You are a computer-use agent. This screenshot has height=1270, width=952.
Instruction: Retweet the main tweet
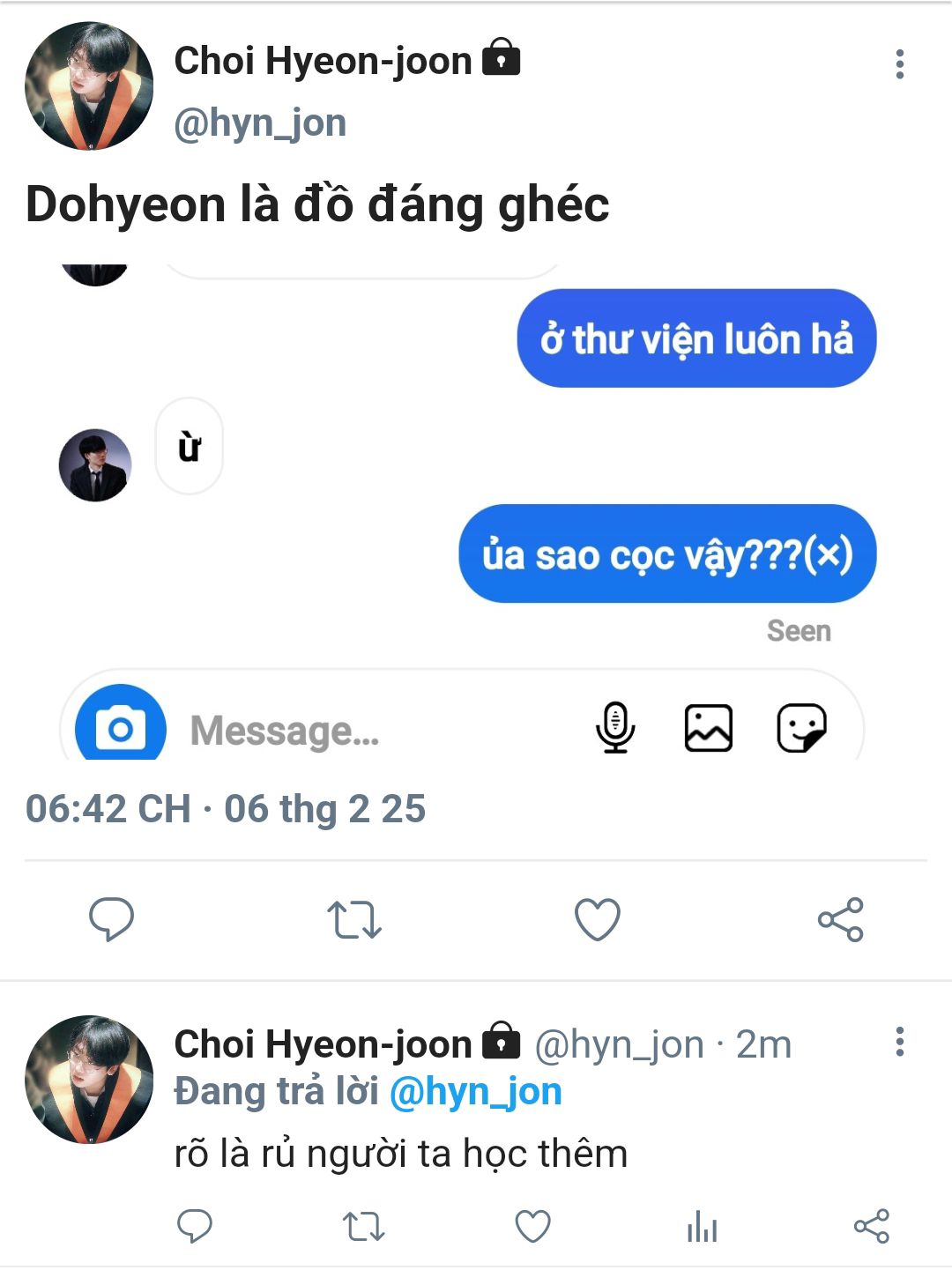click(x=354, y=919)
